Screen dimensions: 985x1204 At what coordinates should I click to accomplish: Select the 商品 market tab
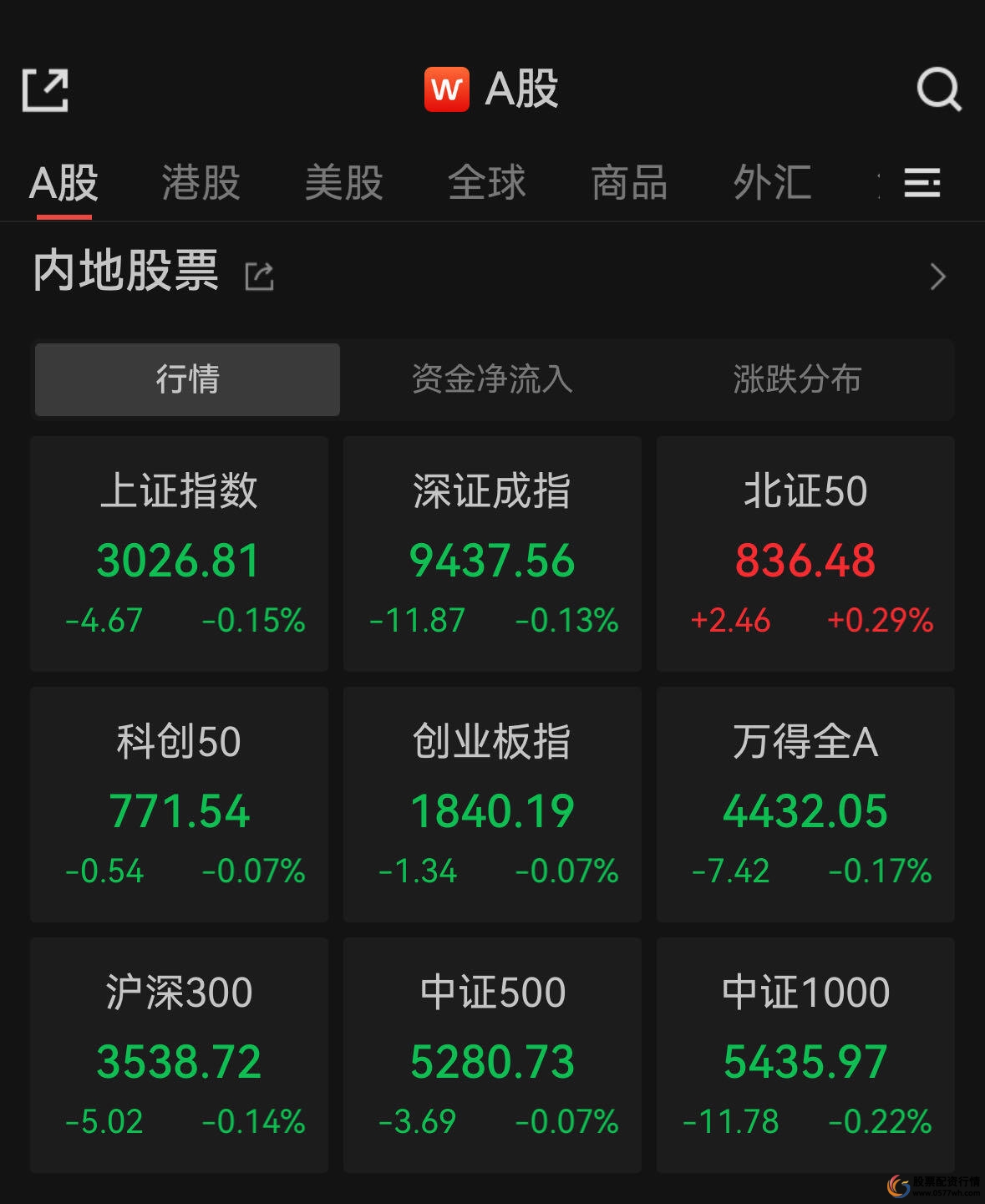630,184
